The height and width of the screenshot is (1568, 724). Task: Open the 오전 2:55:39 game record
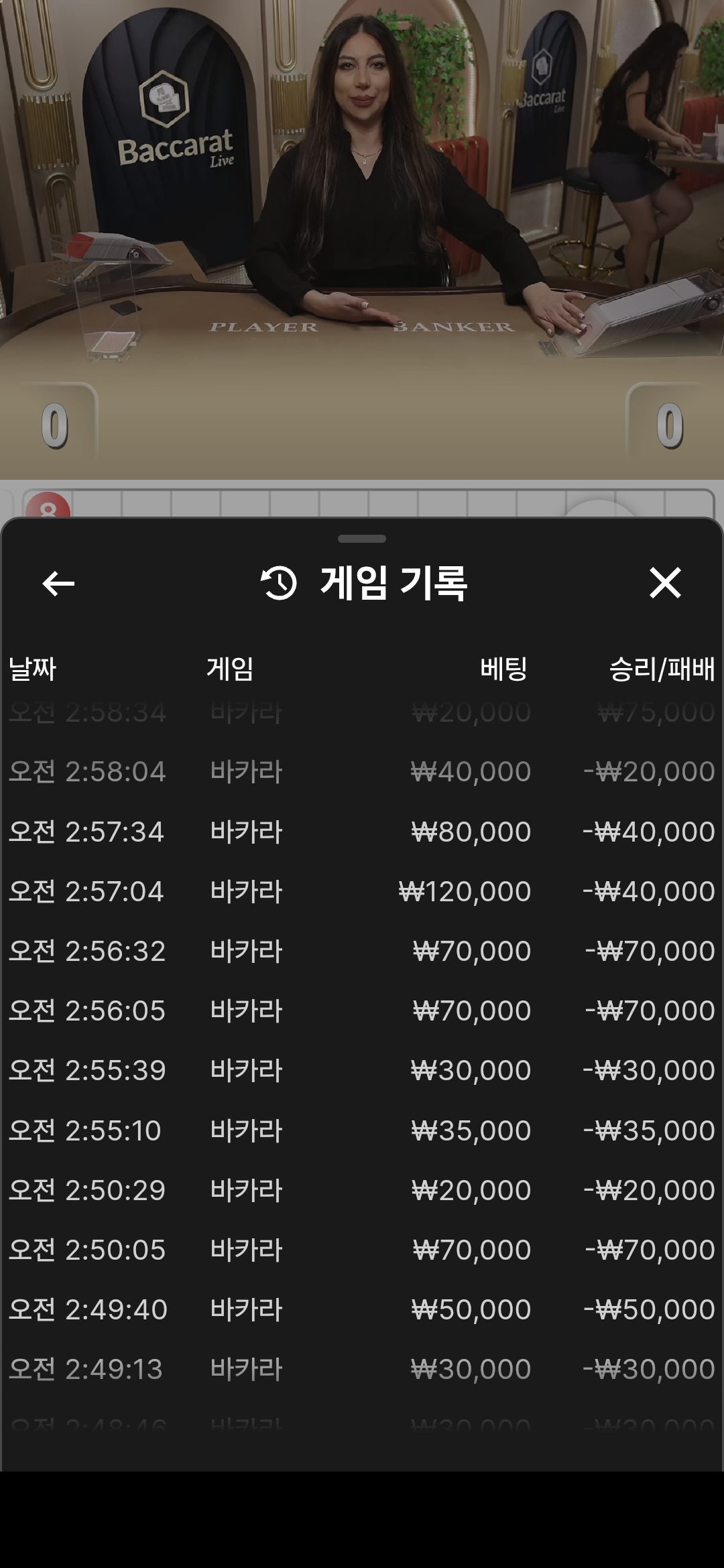(362, 1070)
